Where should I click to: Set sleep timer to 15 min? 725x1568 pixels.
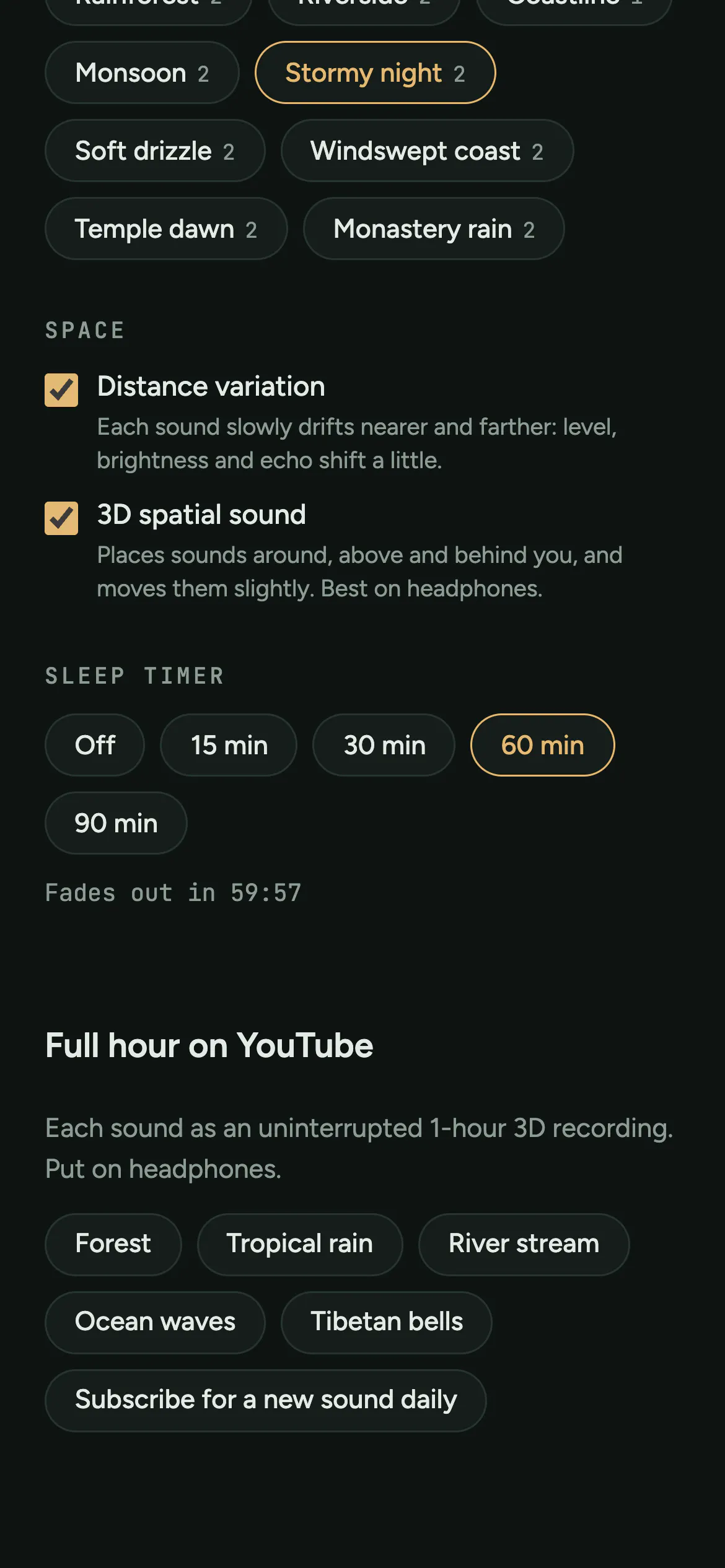click(229, 745)
